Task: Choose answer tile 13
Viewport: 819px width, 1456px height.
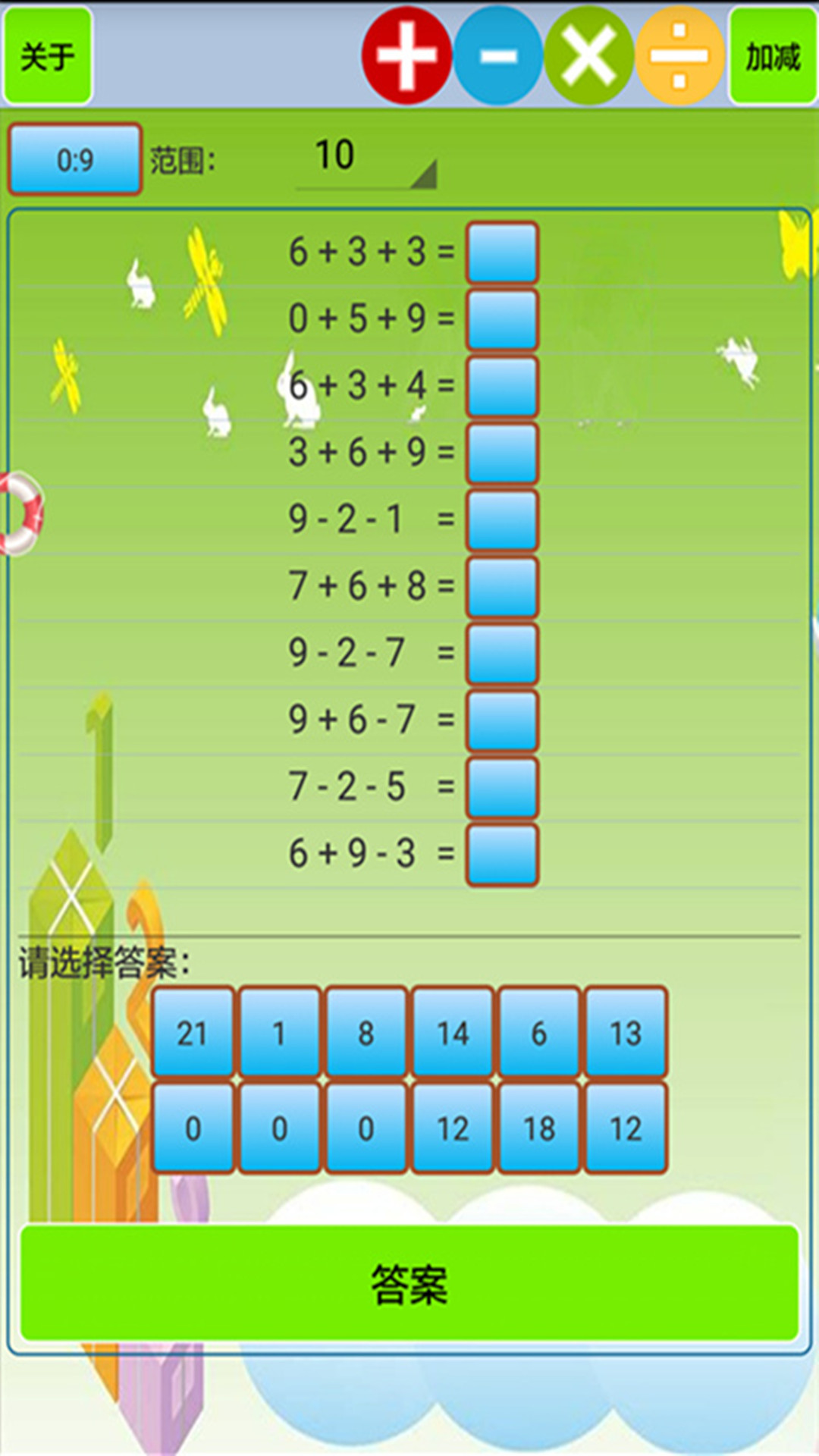Action: (x=626, y=1033)
